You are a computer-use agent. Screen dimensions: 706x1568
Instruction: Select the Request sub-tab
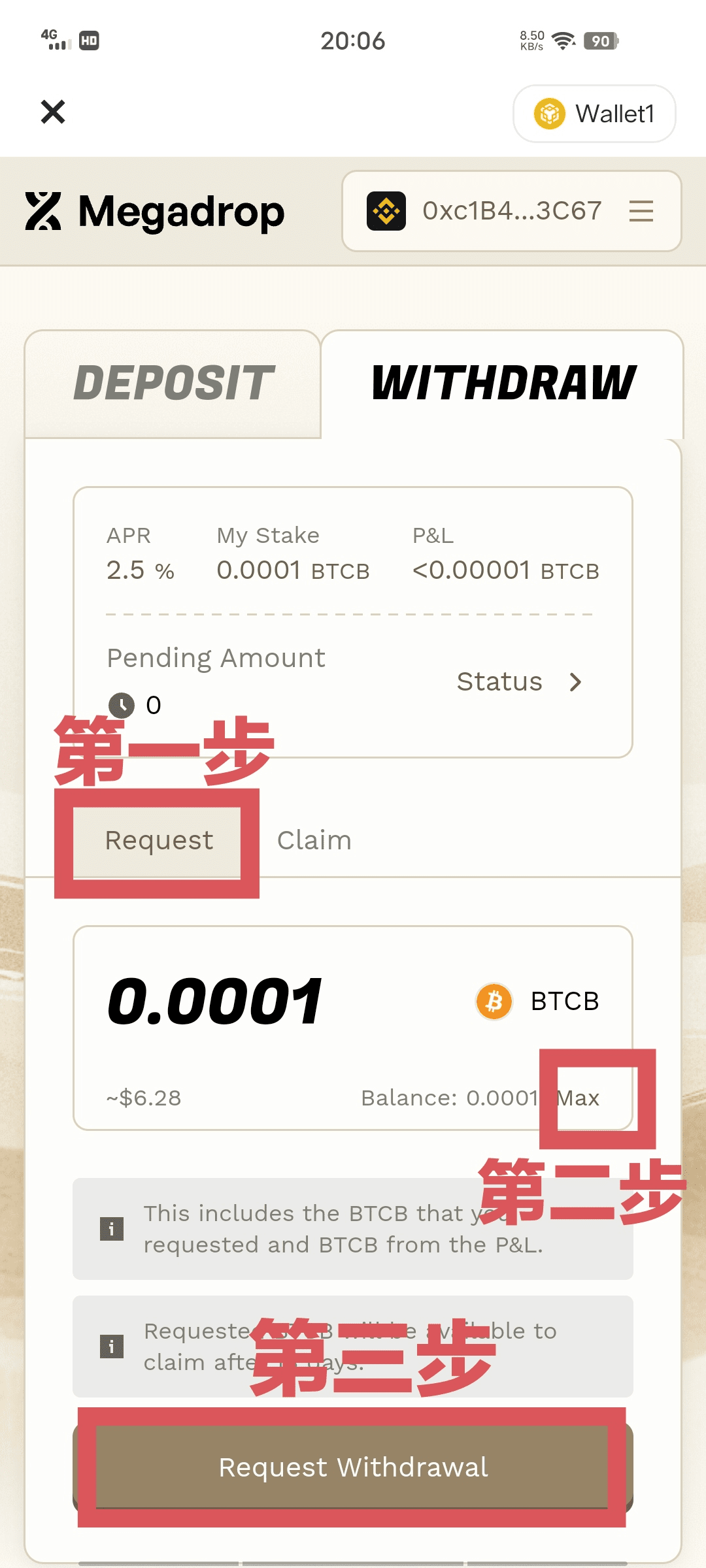(159, 840)
